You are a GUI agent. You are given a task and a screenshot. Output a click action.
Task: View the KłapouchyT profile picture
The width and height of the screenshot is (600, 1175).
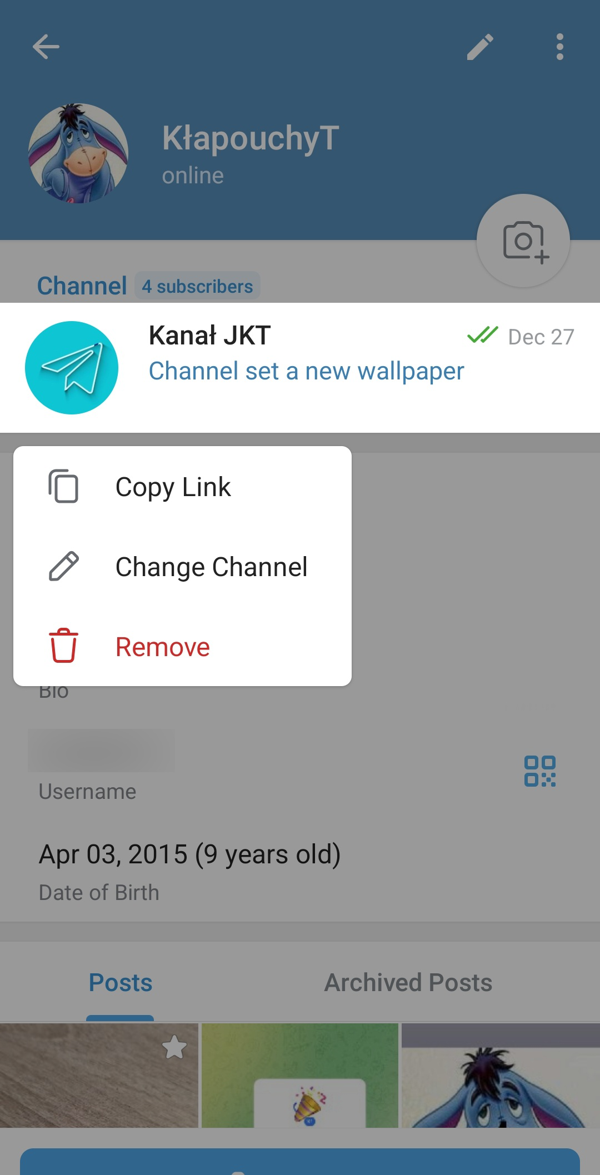tap(78, 153)
